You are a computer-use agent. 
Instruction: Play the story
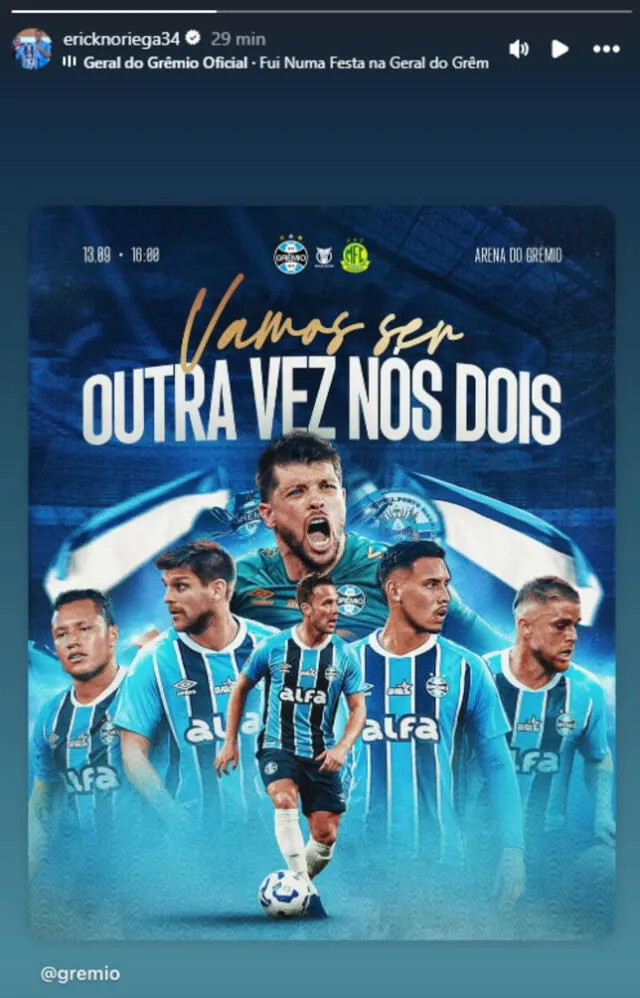560,48
